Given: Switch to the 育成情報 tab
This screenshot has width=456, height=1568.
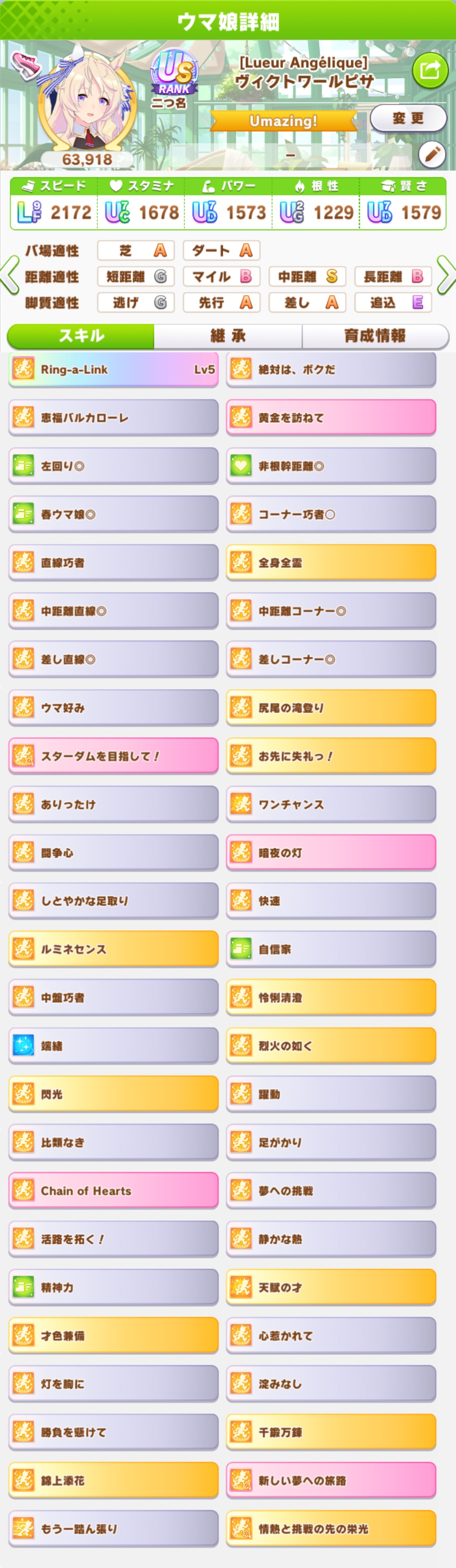Looking at the screenshot, I should [375, 335].
